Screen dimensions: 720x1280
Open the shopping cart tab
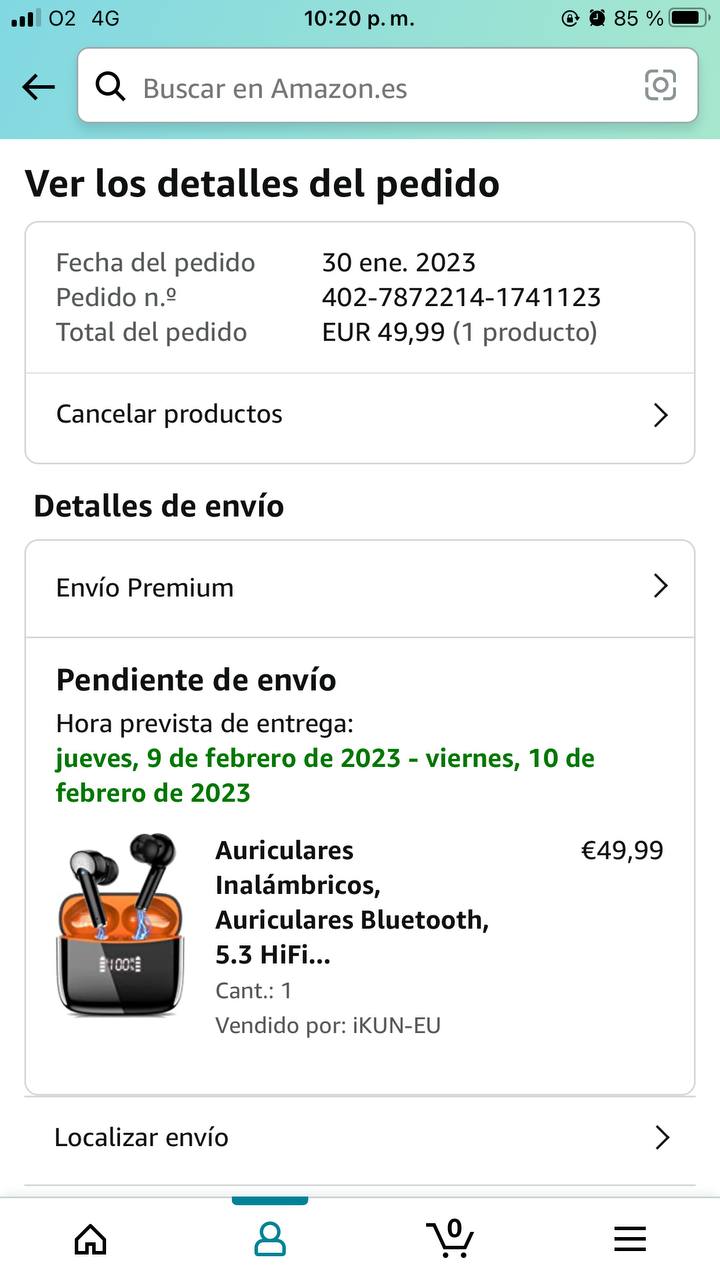click(450, 1238)
